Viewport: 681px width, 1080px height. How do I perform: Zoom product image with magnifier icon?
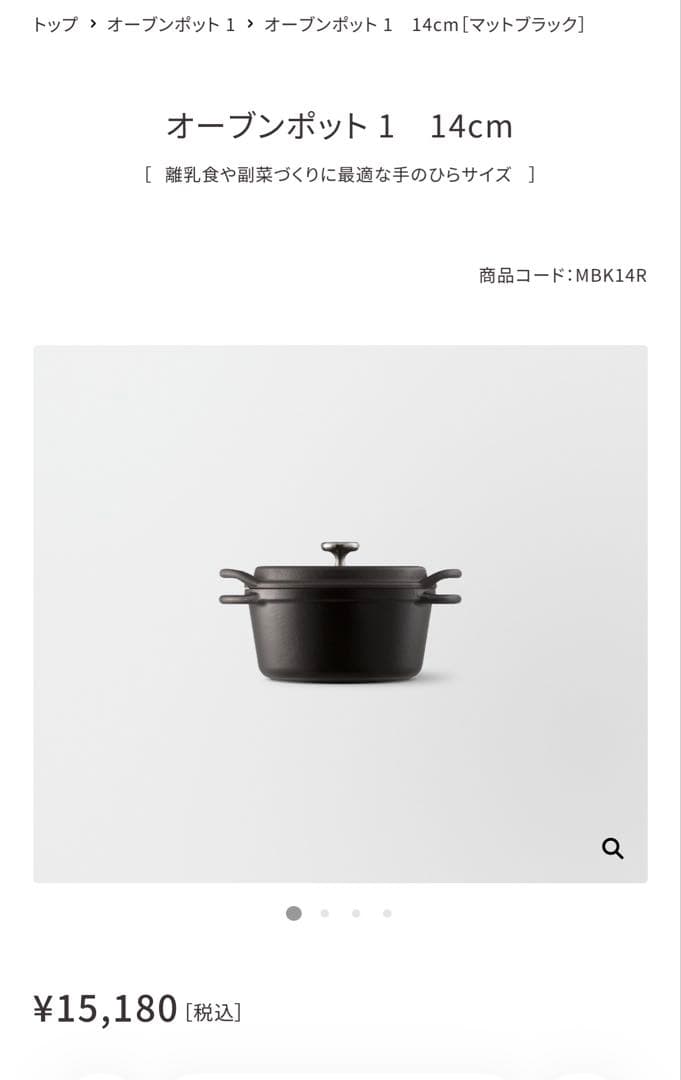pyautogui.click(x=612, y=849)
